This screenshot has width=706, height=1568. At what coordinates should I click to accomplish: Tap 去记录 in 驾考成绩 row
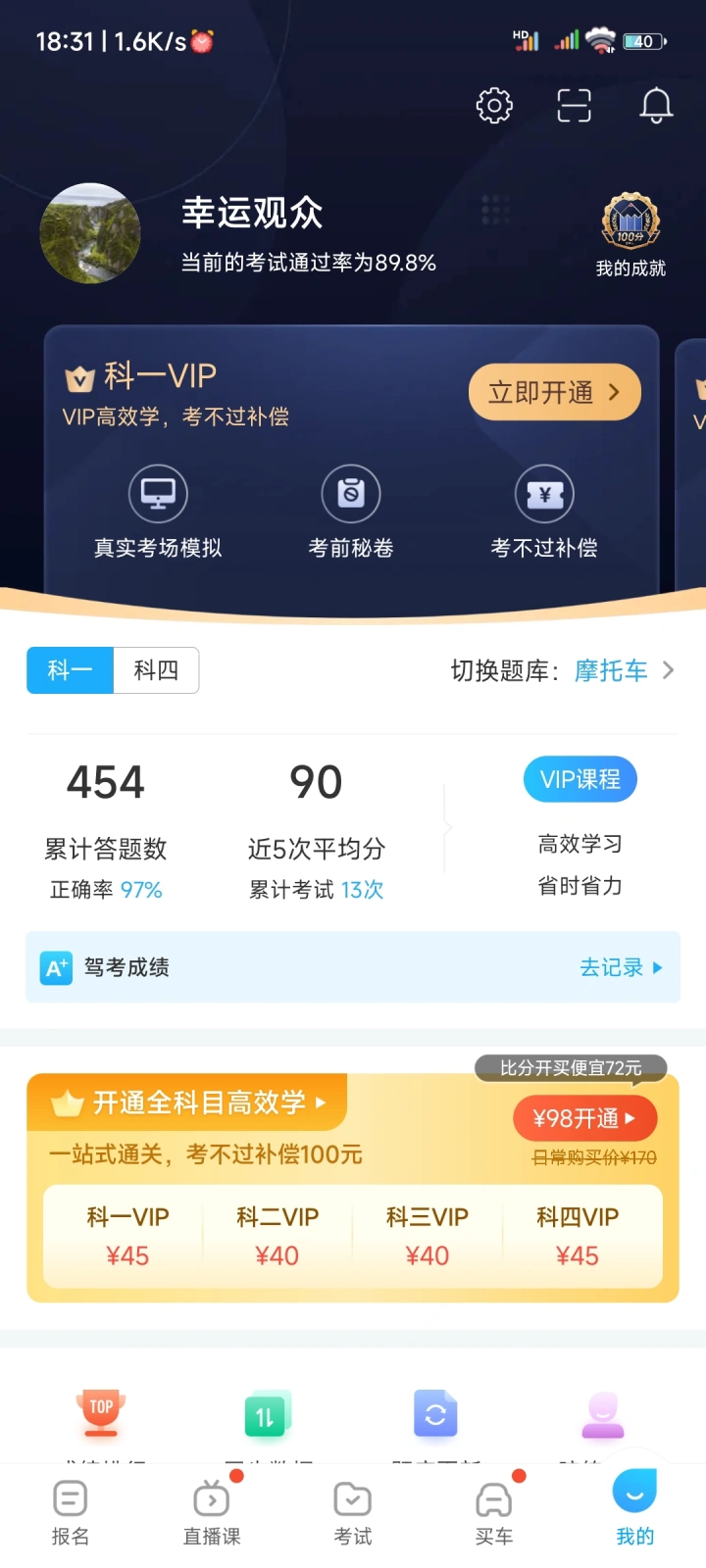[620, 967]
